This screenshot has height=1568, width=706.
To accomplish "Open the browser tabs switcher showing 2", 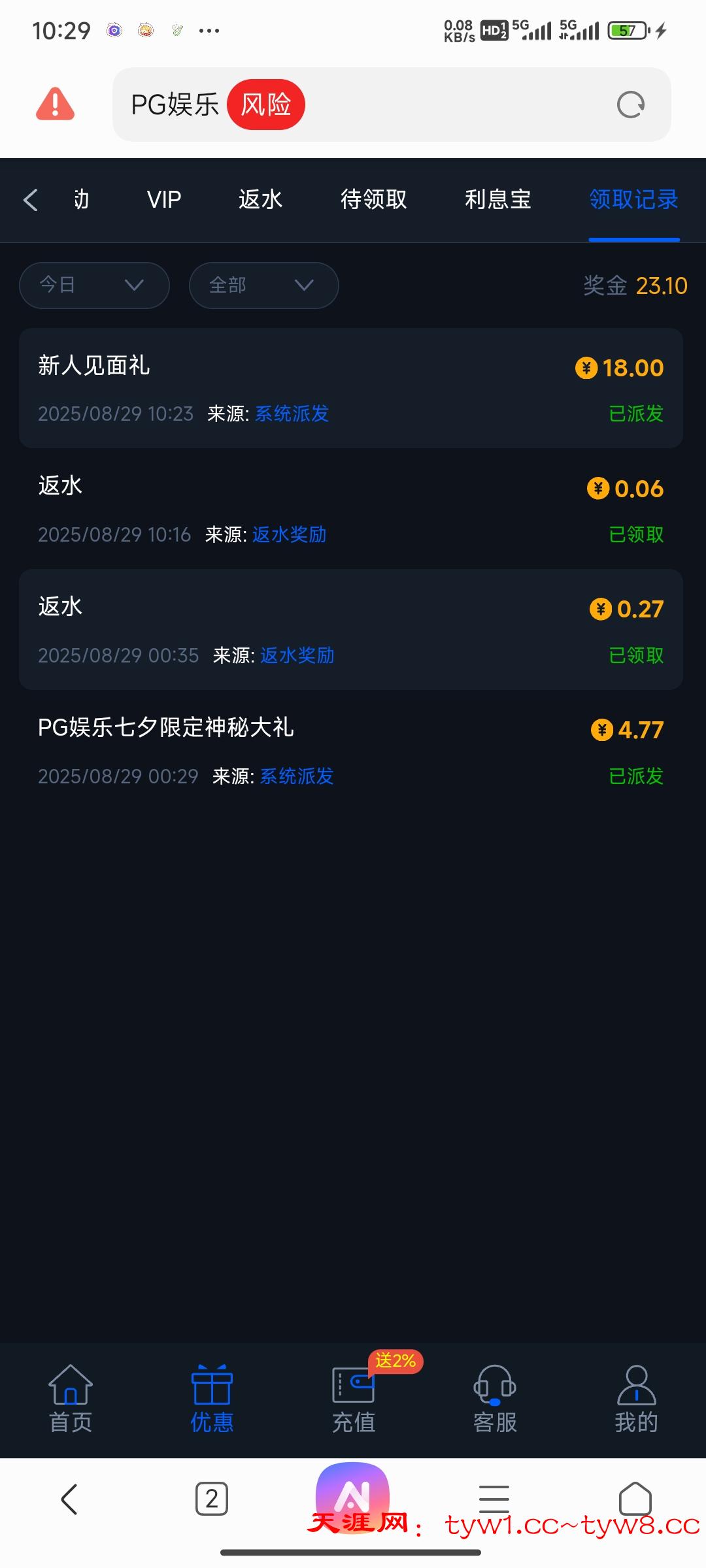I will 212,1499.
